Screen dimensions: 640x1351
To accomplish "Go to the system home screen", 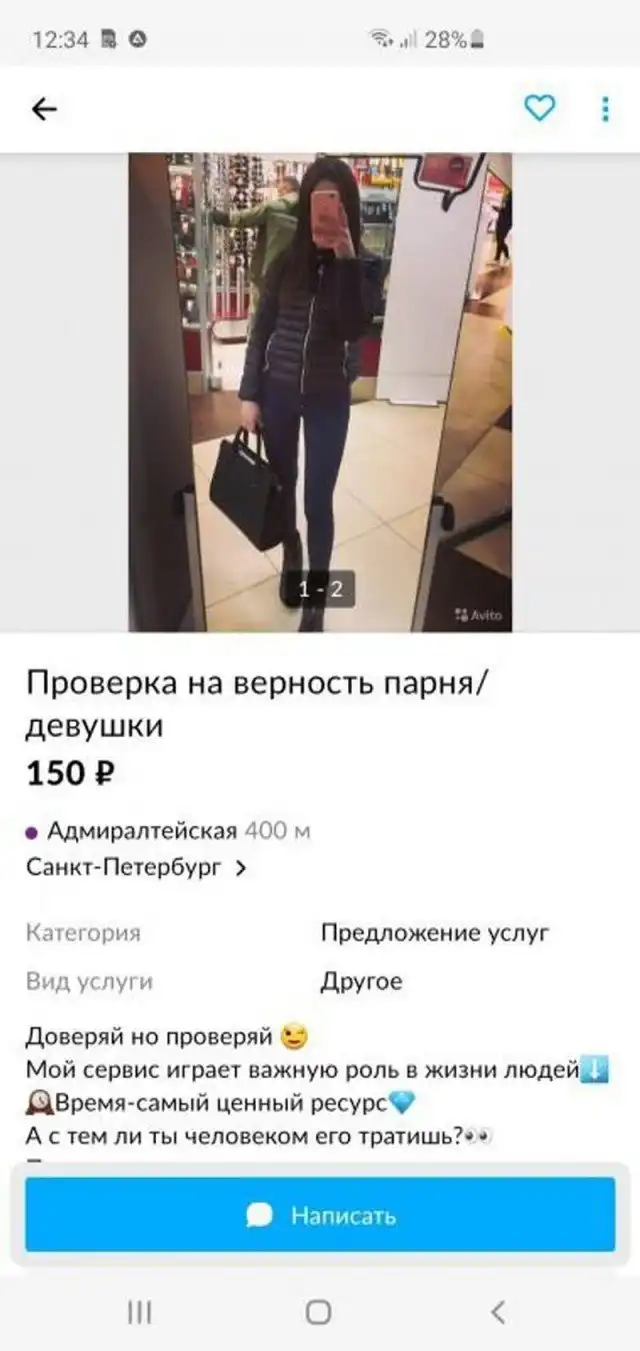I will pos(319,1312).
